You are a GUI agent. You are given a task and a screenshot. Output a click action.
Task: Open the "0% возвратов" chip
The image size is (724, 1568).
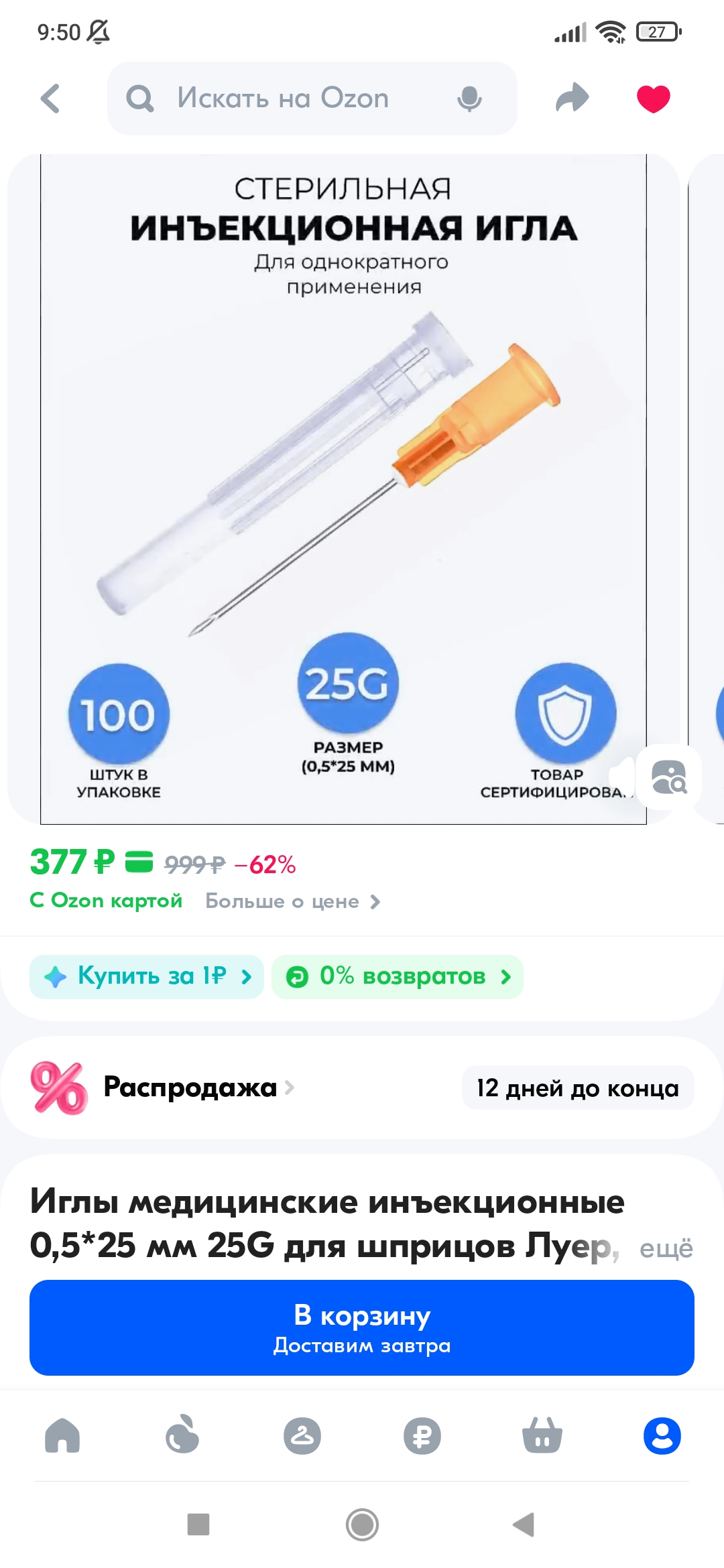pyautogui.click(x=398, y=976)
